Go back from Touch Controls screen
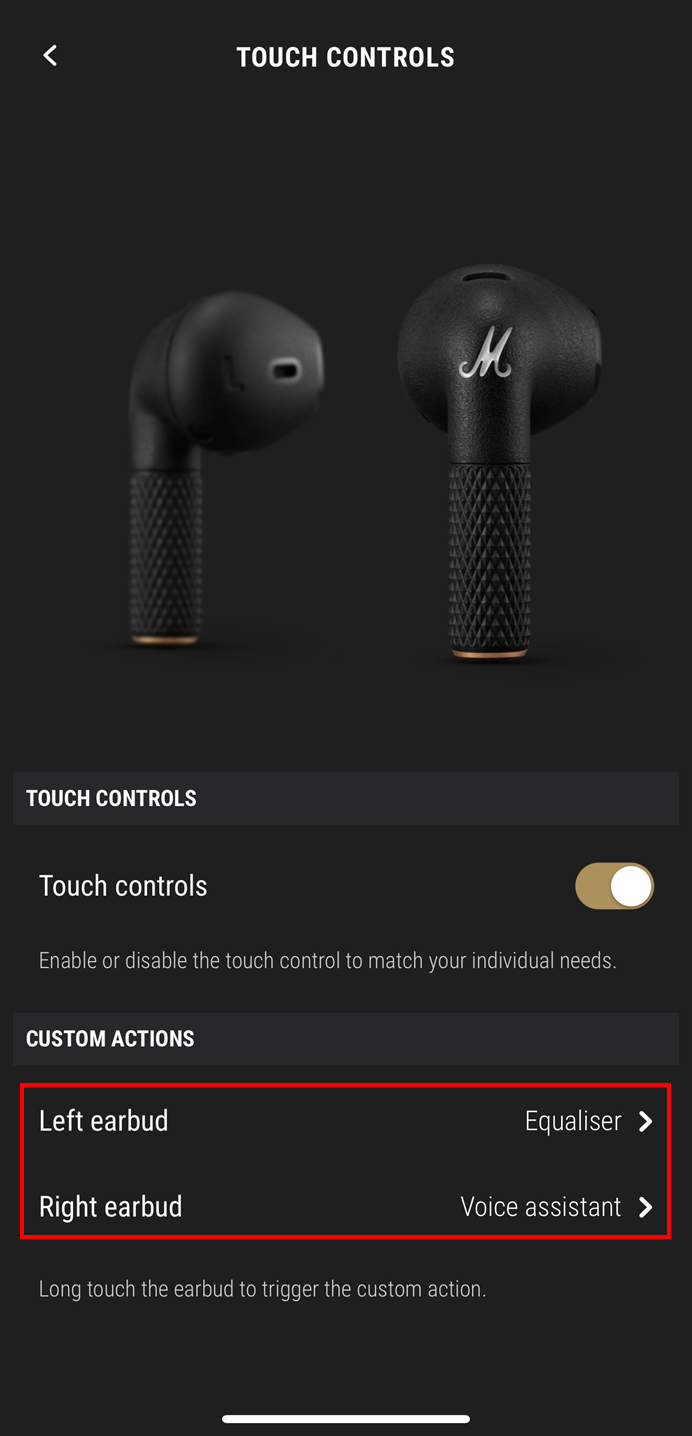 pos(50,56)
